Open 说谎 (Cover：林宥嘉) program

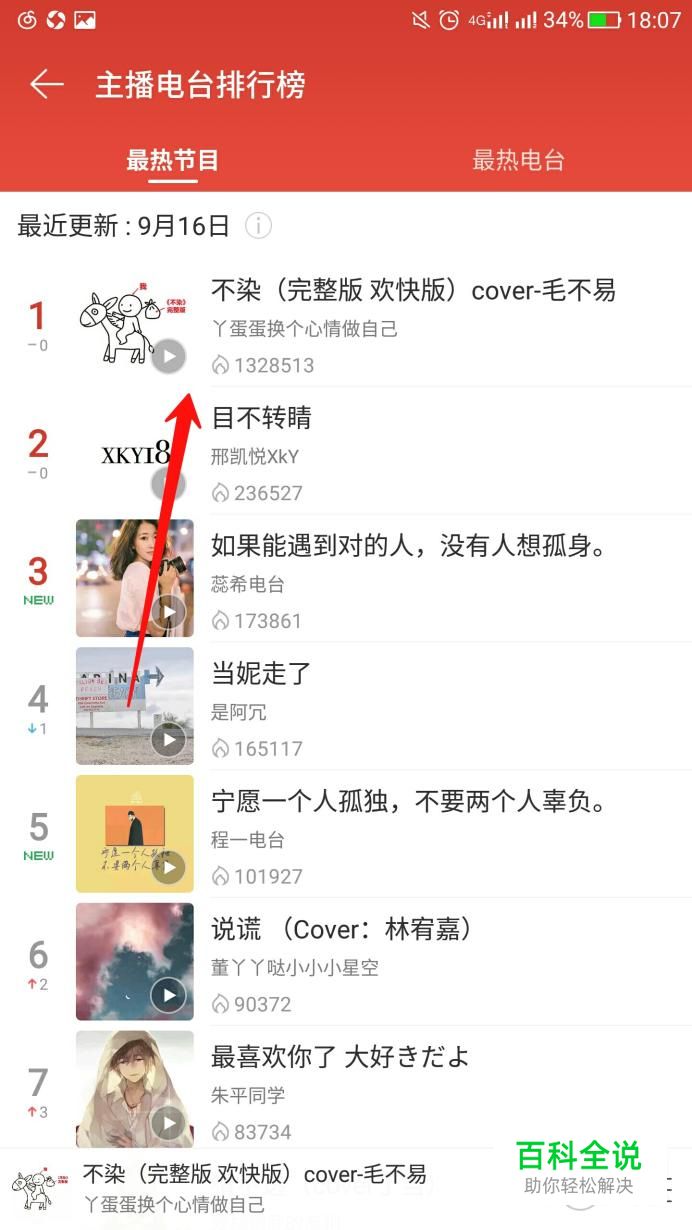(346, 961)
